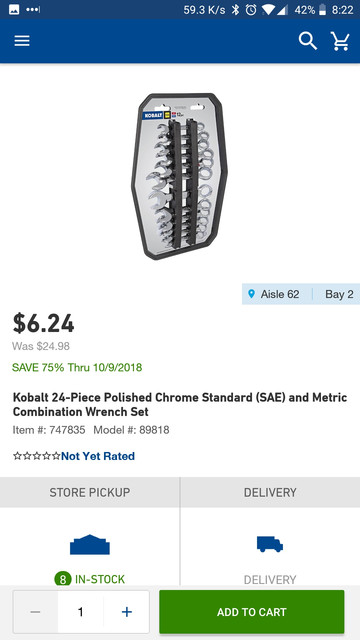Tap the Aisle 62 Bay 2 location badge
360x640 pixels.
(301, 294)
